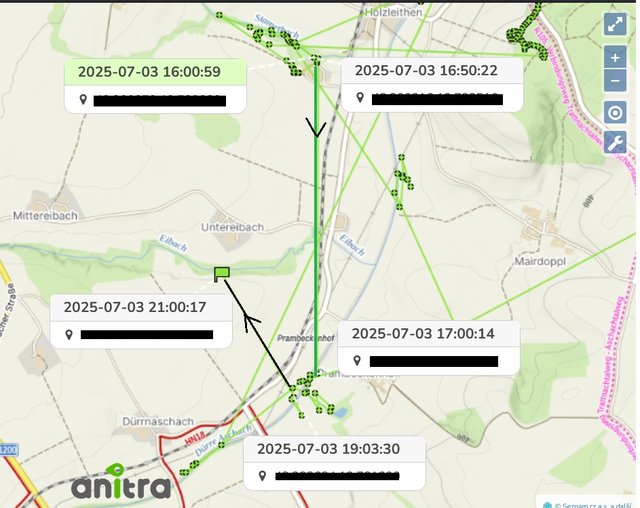The image size is (640, 508).
Task: Select the 2025-07-03 17:00:14 position popup
Action: [x=428, y=334]
